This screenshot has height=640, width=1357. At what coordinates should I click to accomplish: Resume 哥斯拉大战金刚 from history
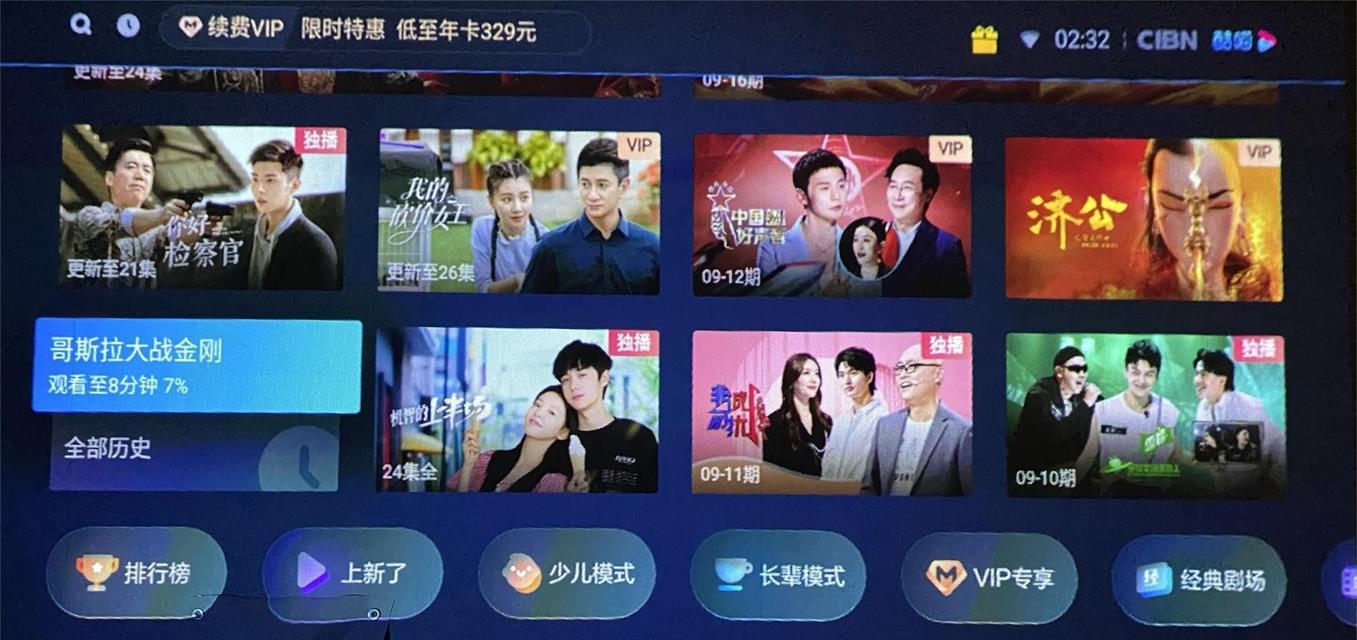pos(197,366)
